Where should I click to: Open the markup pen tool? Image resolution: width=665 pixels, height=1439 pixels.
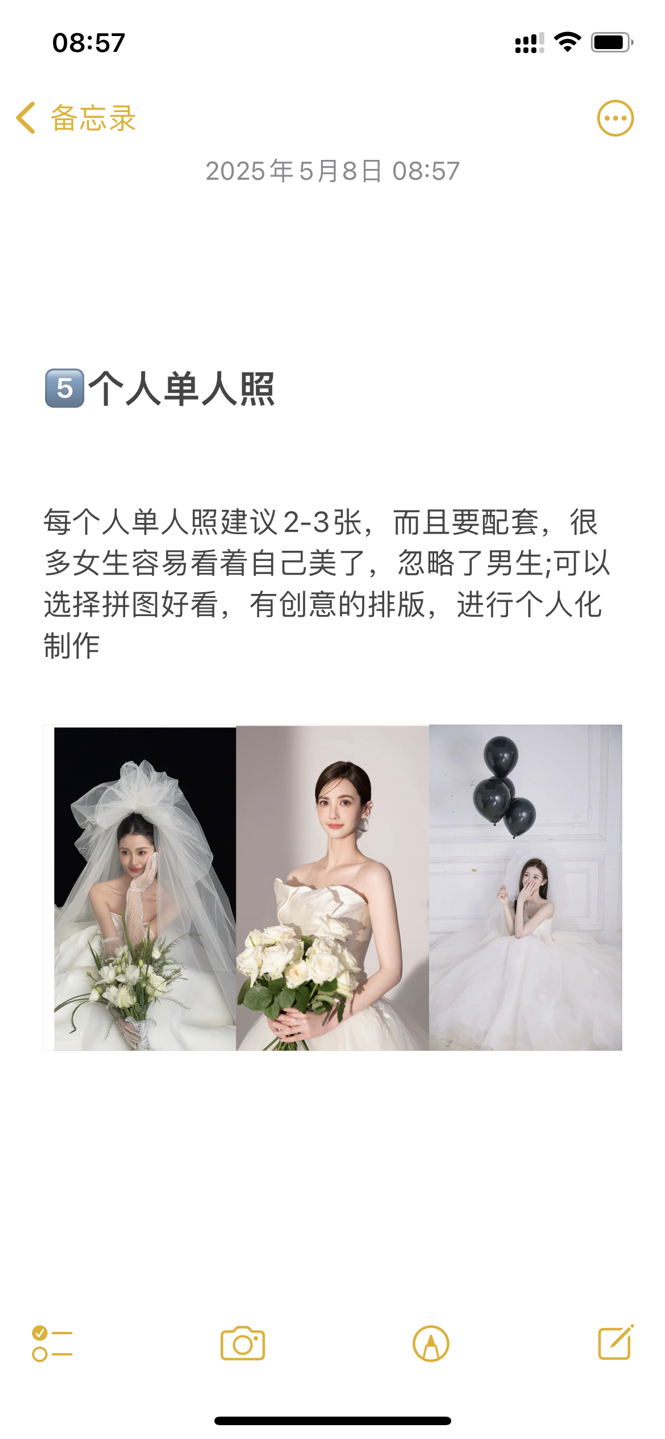(431, 1343)
